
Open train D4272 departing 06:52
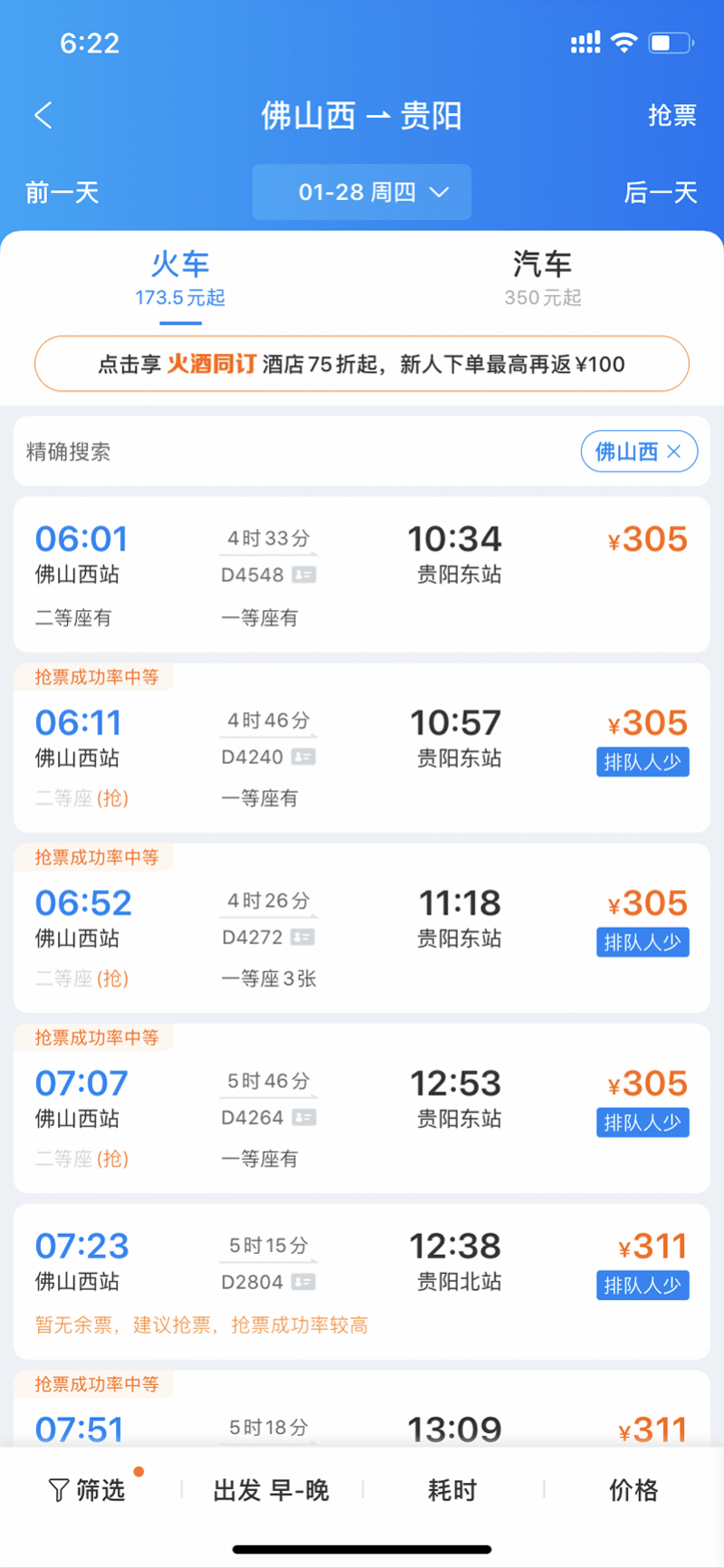coord(362,928)
